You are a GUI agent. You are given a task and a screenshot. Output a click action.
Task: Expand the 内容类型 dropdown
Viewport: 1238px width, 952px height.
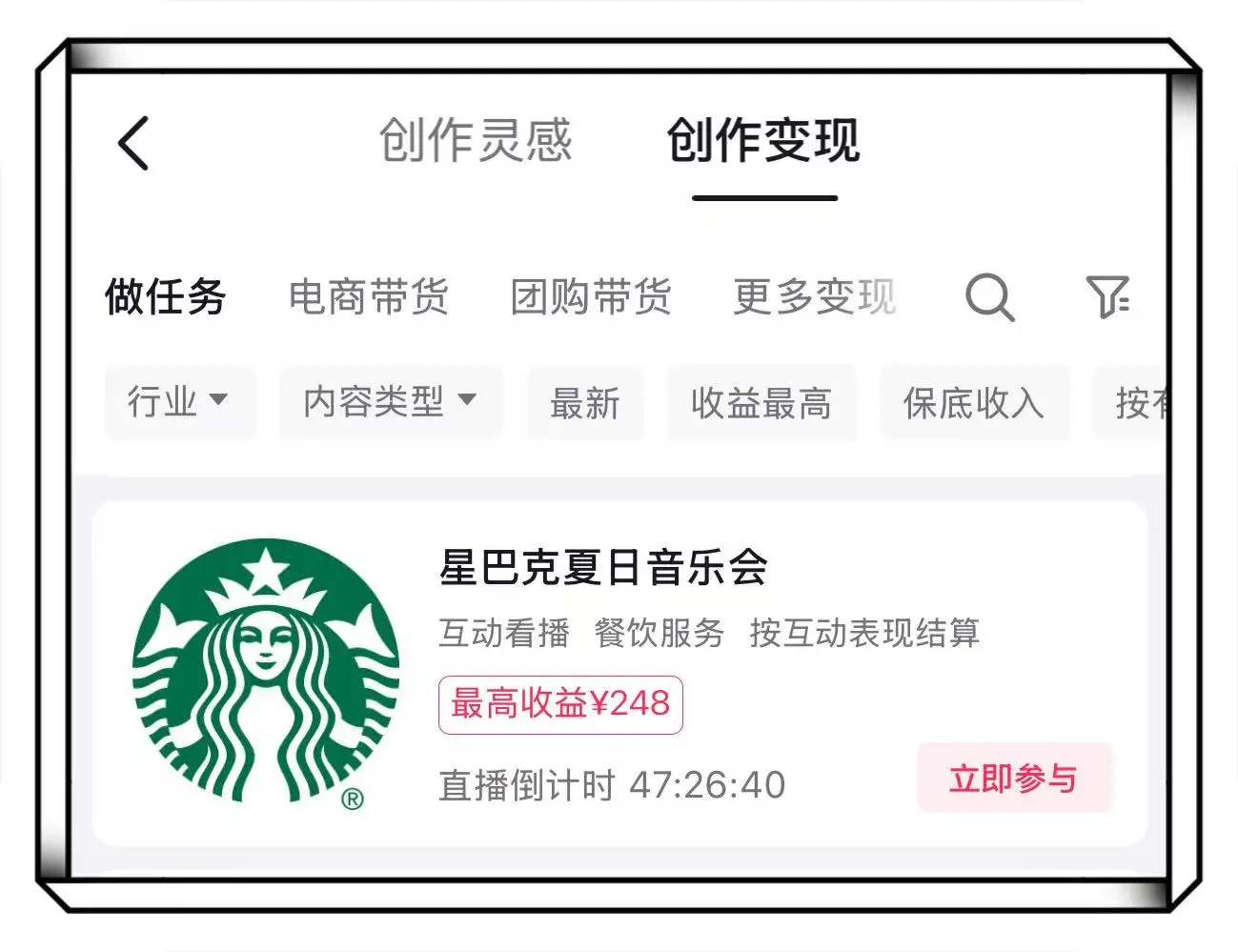(x=389, y=401)
